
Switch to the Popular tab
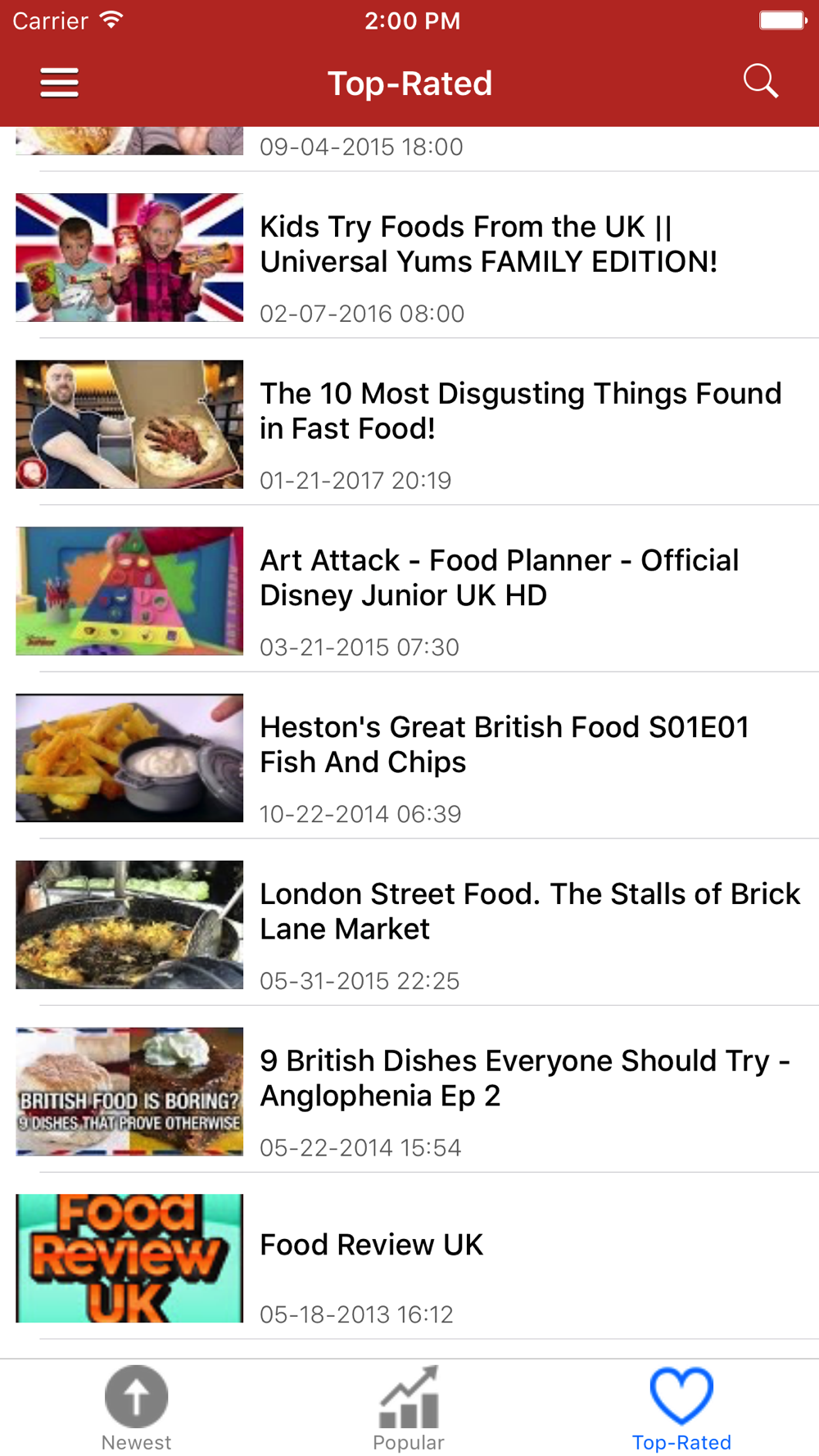(x=409, y=1408)
